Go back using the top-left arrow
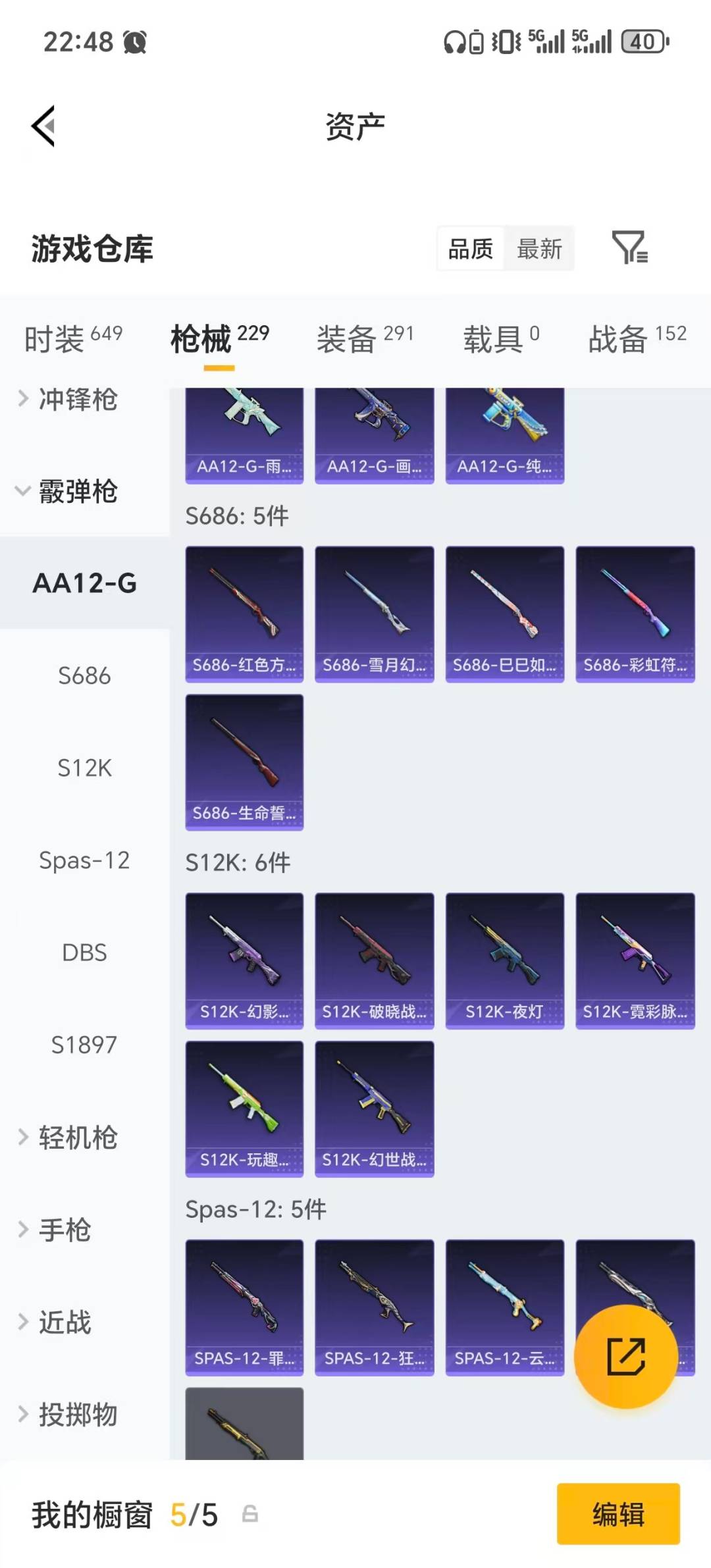Screen dimensions: 711x1568 pyautogui.click(x=43, y=125)
